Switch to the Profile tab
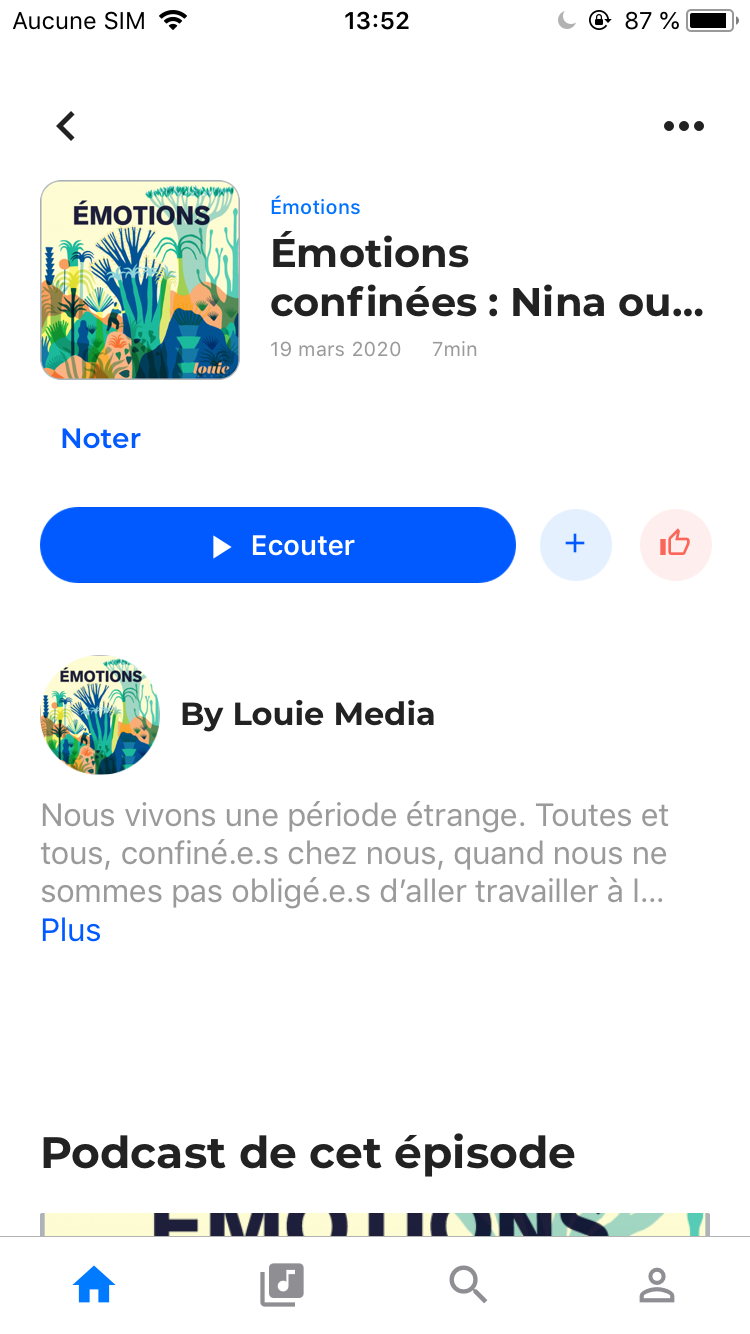This screenshot has width=750, height=1334. (657, 1285)
